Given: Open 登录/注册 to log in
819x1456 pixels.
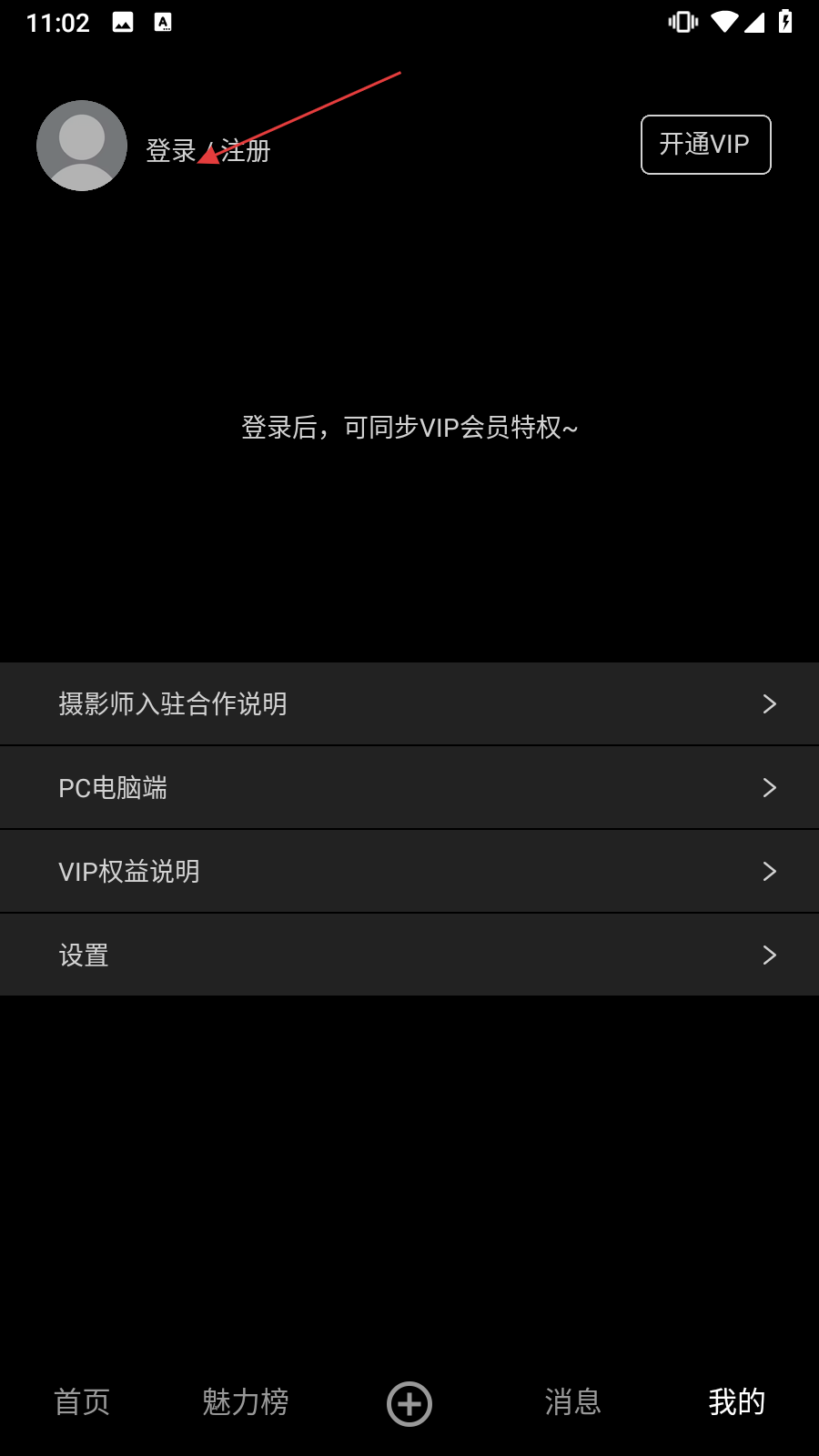Looking at the screenshot, I should coord(208,150).
